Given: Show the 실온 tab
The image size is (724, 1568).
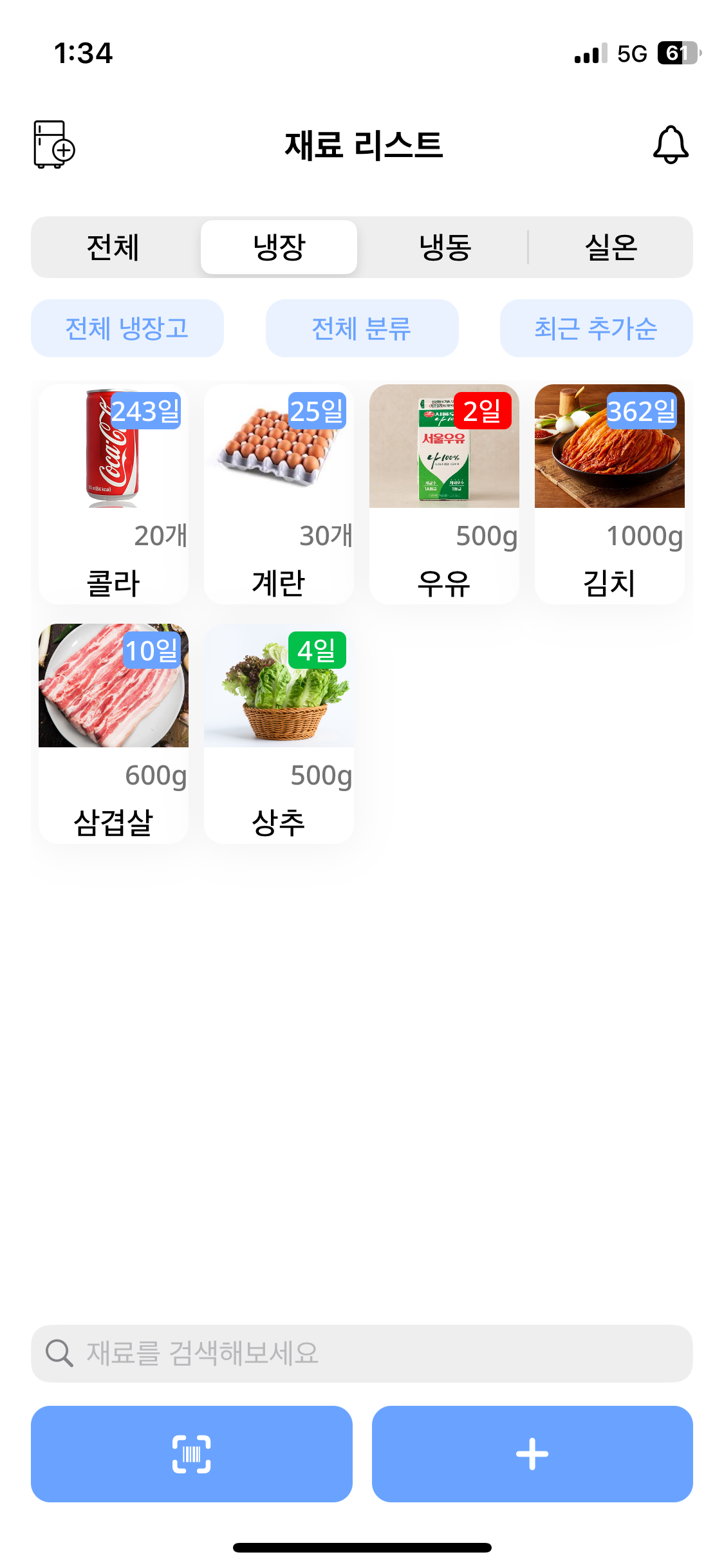Looking at the screenshot, I should 610,247.
